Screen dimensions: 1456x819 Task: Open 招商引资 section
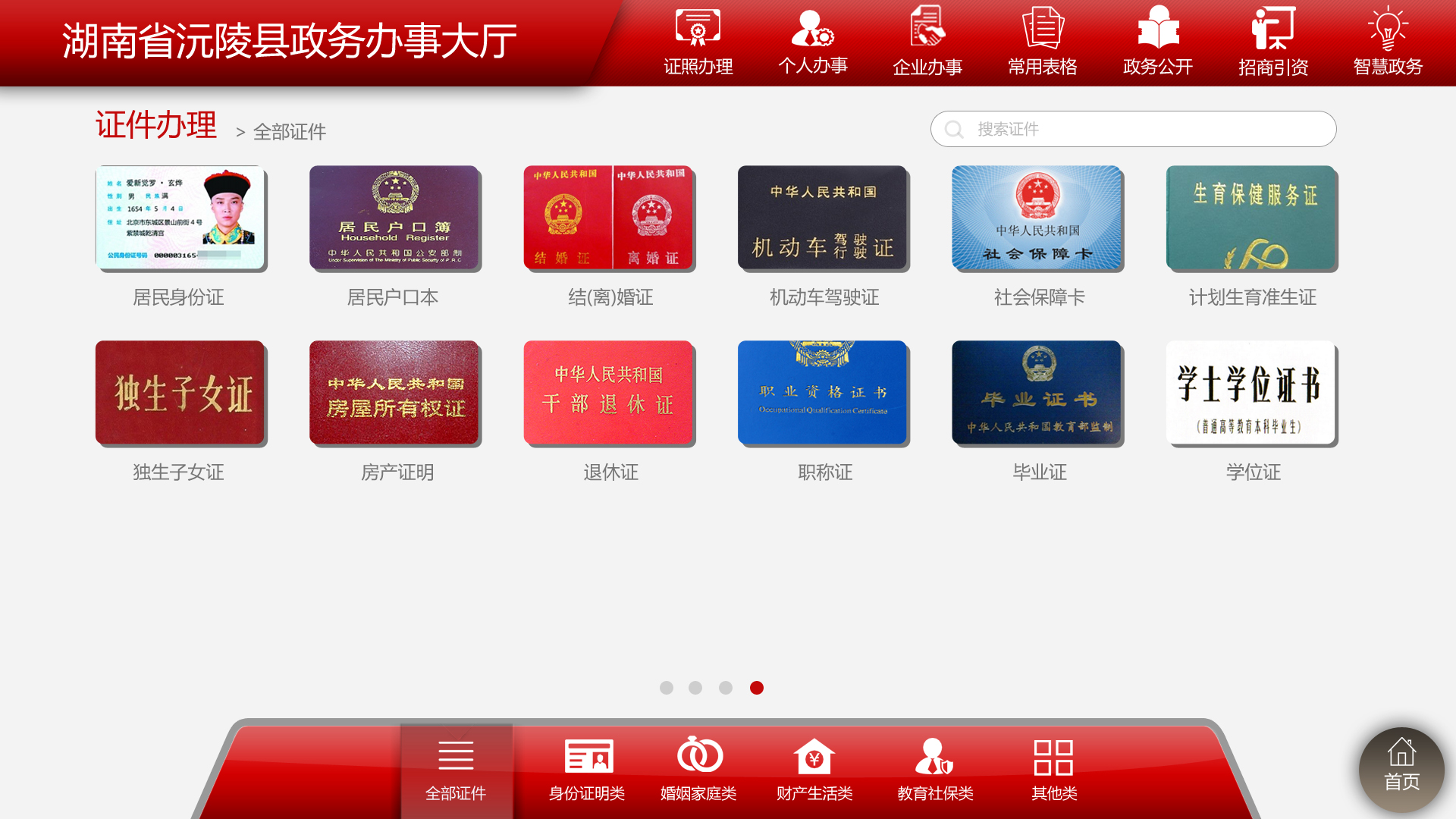point(1273,42)
